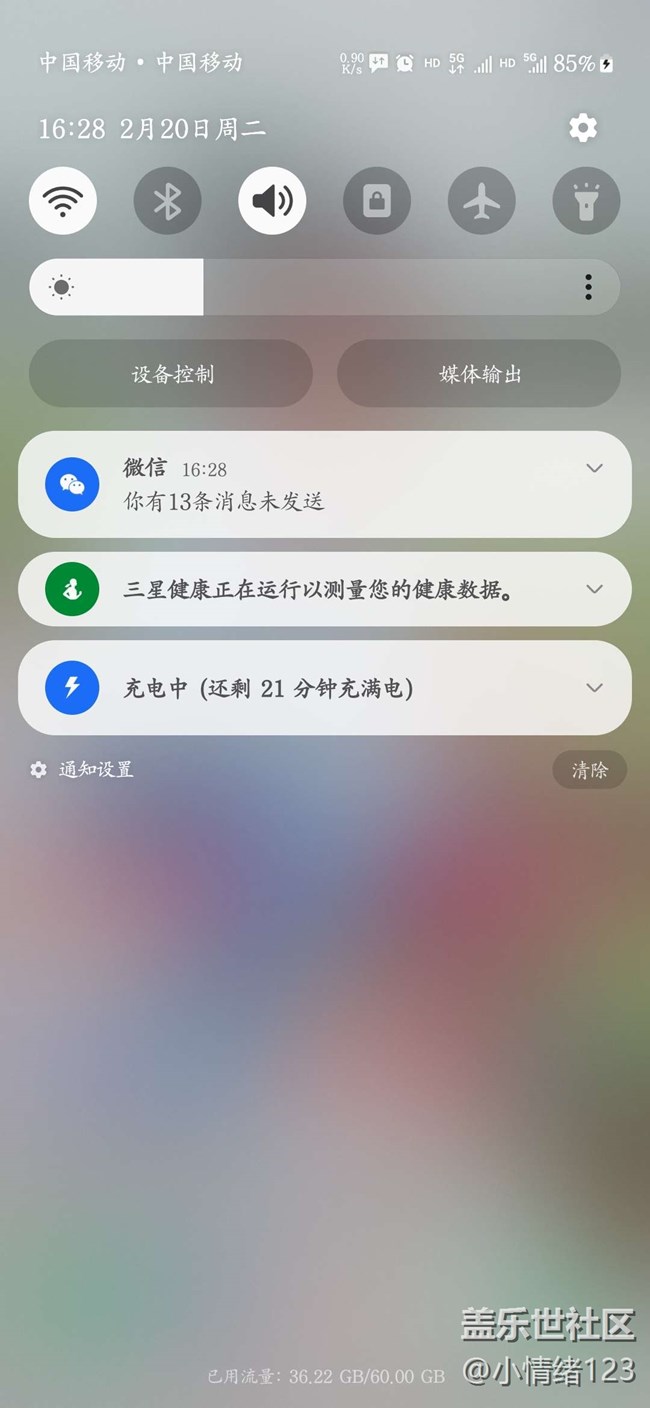This screenshot has width=650, height=1408.
Task: Open settings via the gear icon
Action: click(583, 128)
